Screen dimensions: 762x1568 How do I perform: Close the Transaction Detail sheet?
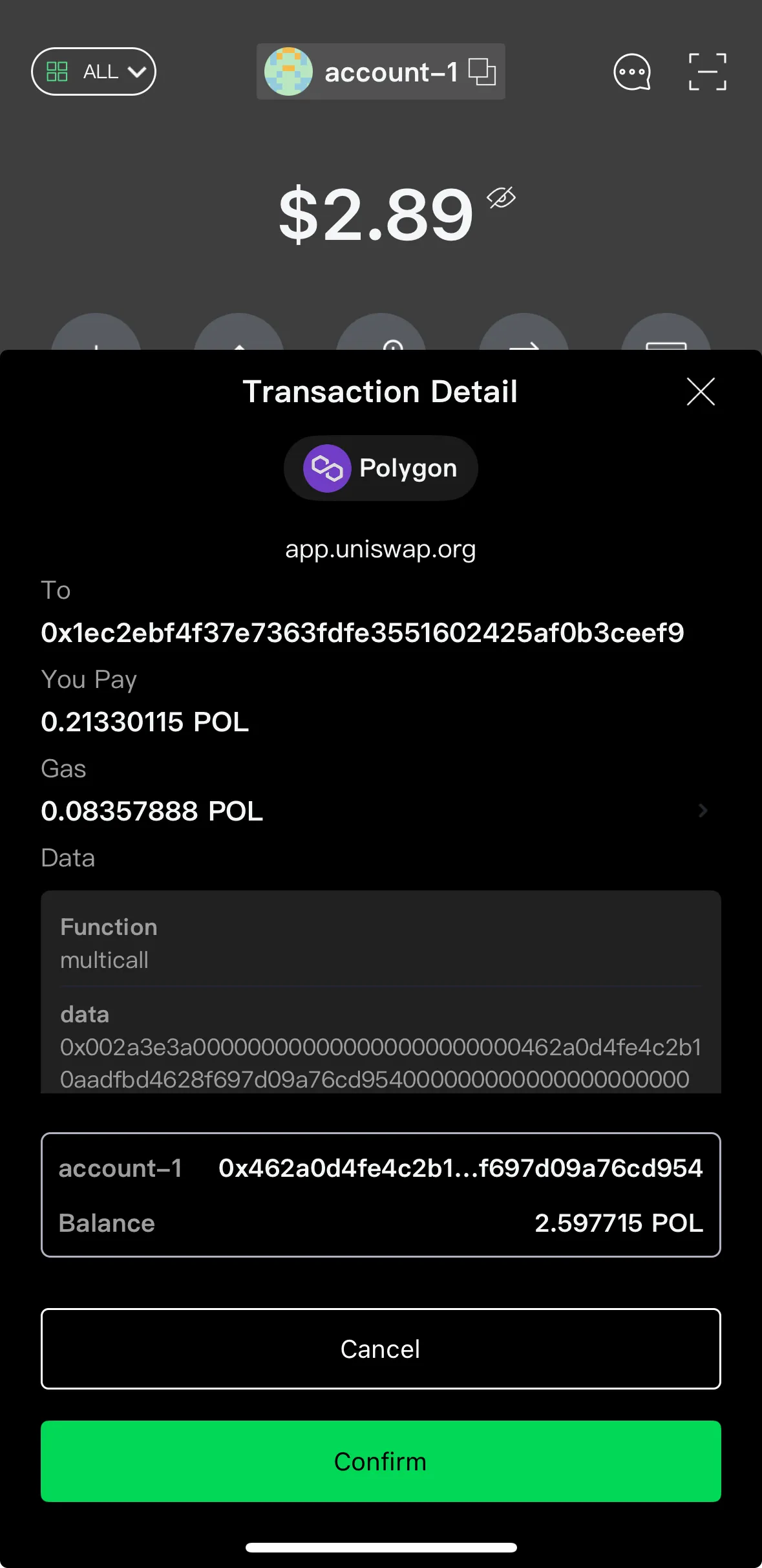[x=701, y=391]
